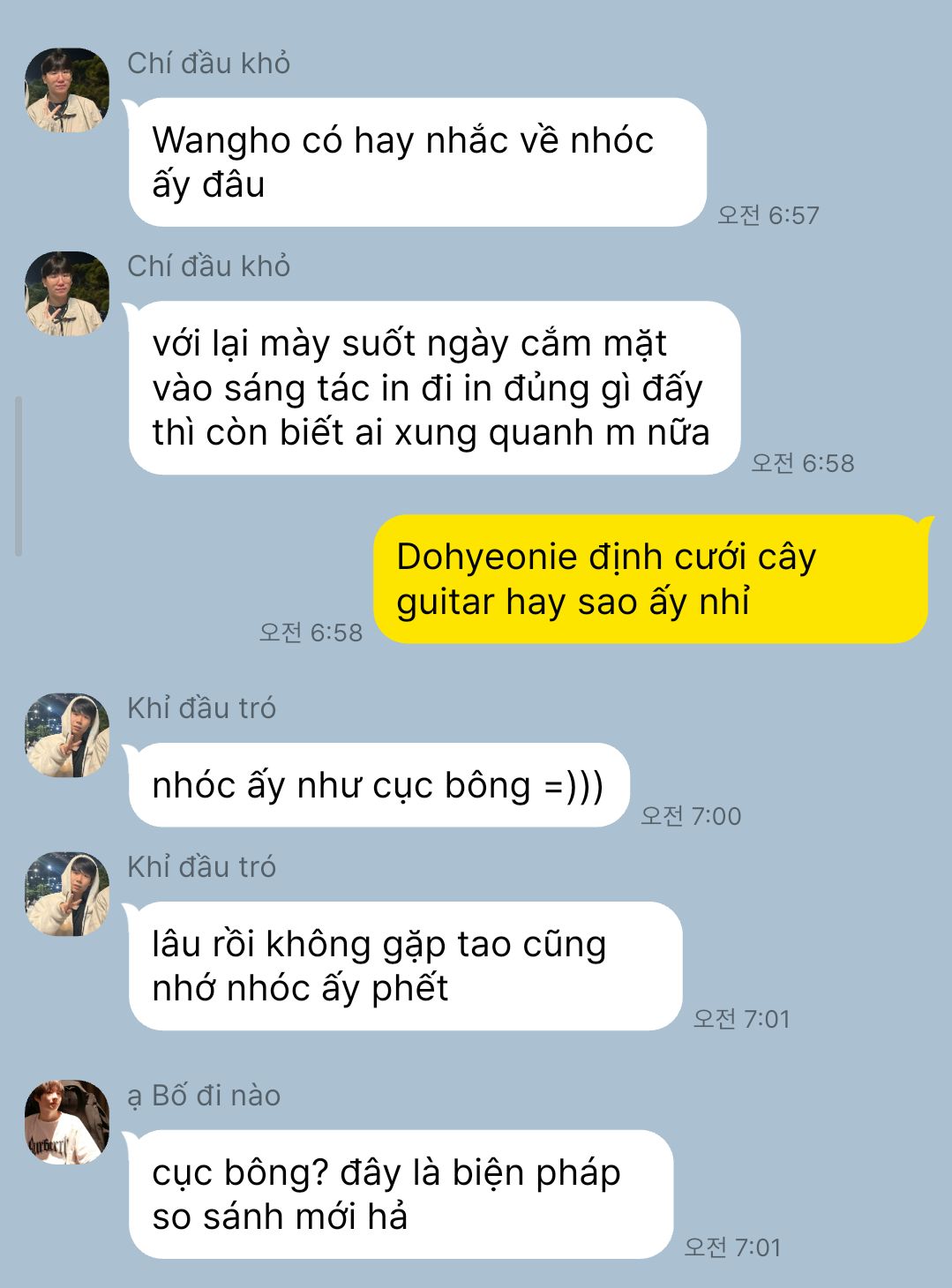Open Chí đầu khỏ's avatar beside the Wangho message
This screenshot has width=952, height=1288.
click(67, 90)
